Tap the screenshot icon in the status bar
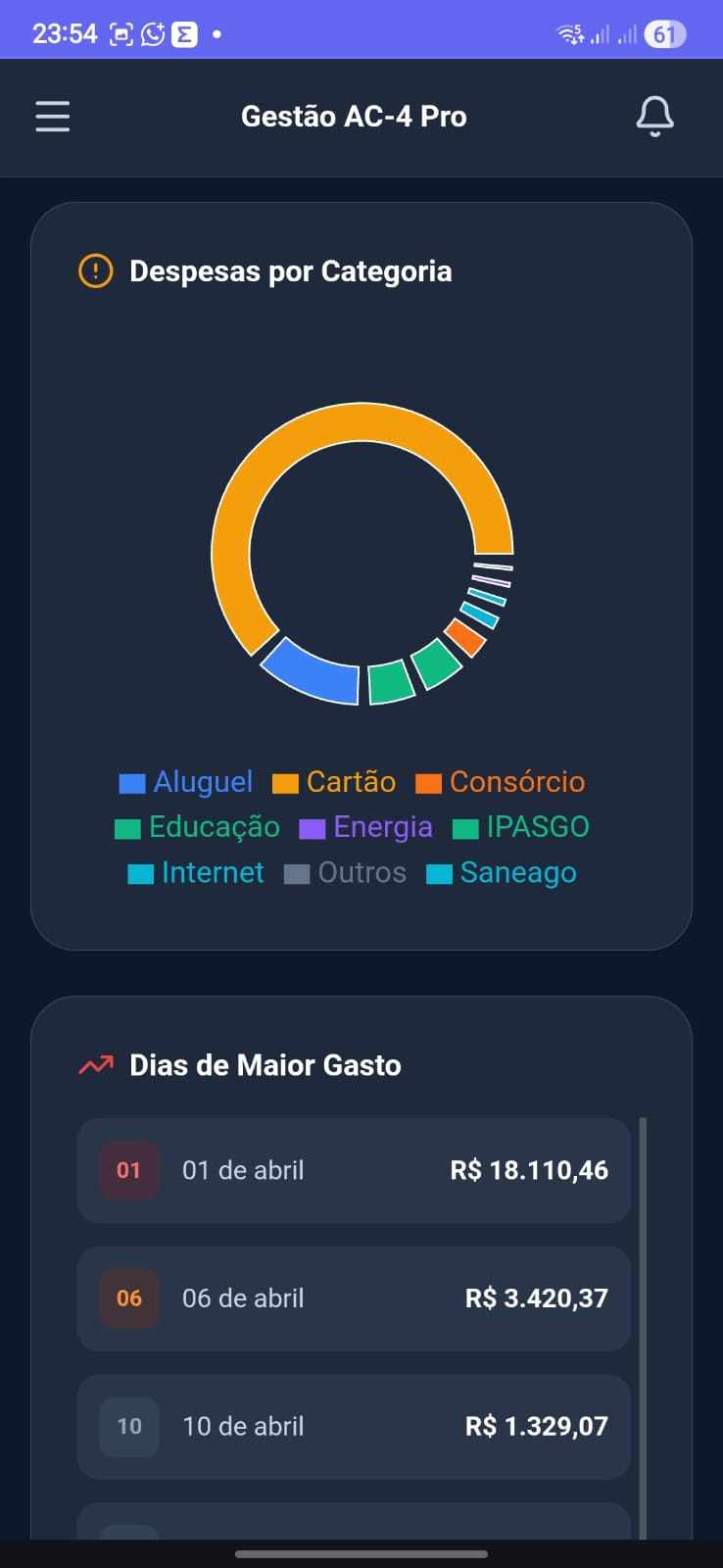Viewport: 723px width, 1568px height. point(120,29)
